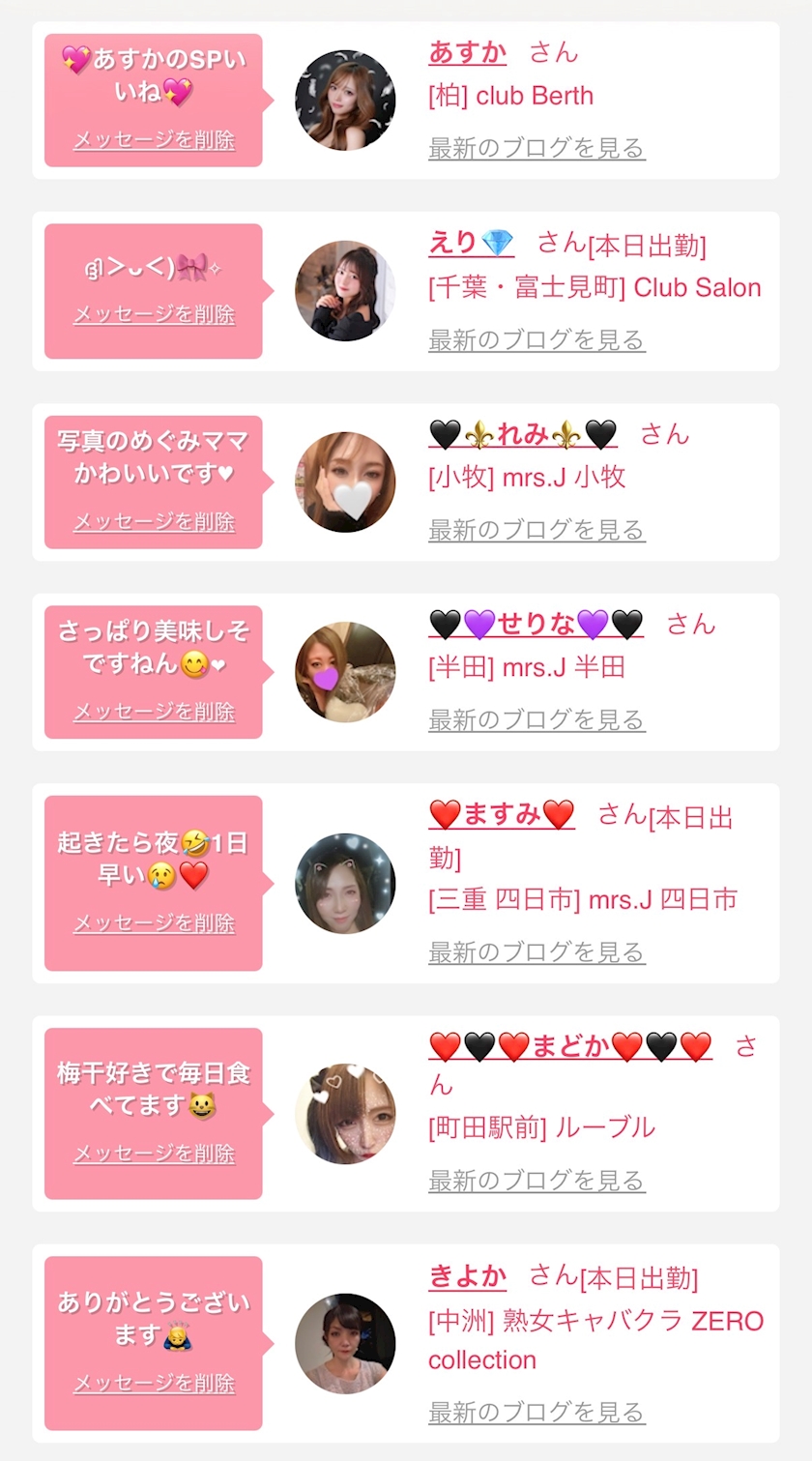This screenshot has width=812, height=1461.
Task: Open あすか's profile name link
Action: pyautogui.click(x=467, y=52)
